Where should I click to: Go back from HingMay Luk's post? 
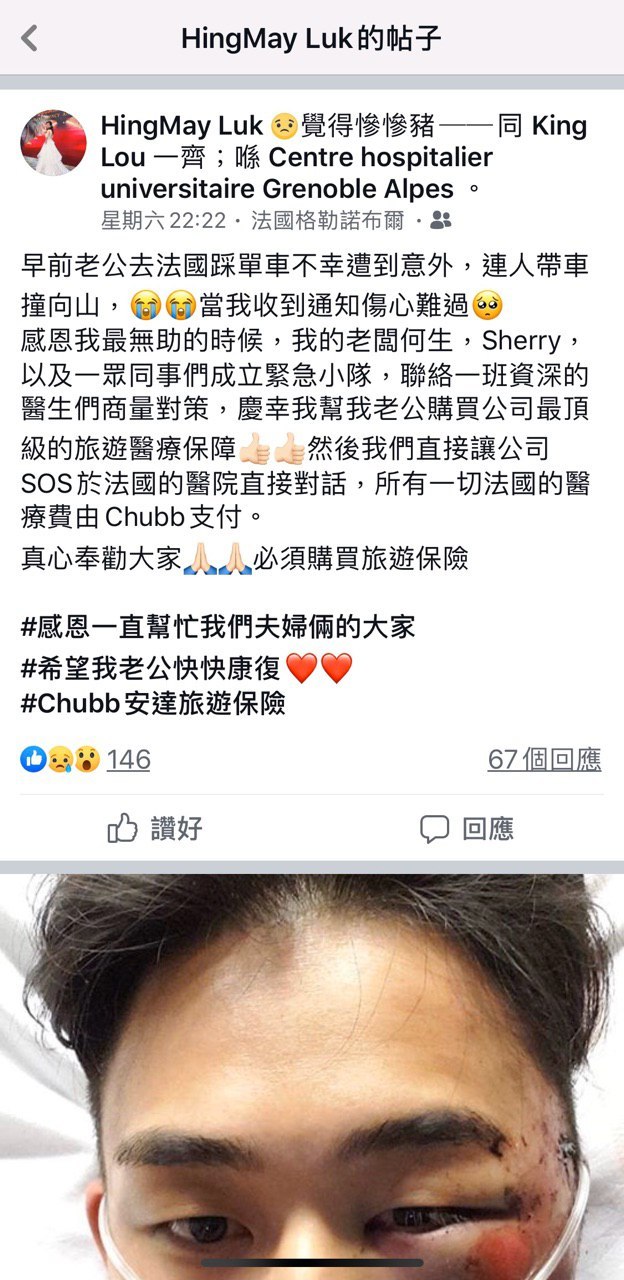(x=29, y=39)
